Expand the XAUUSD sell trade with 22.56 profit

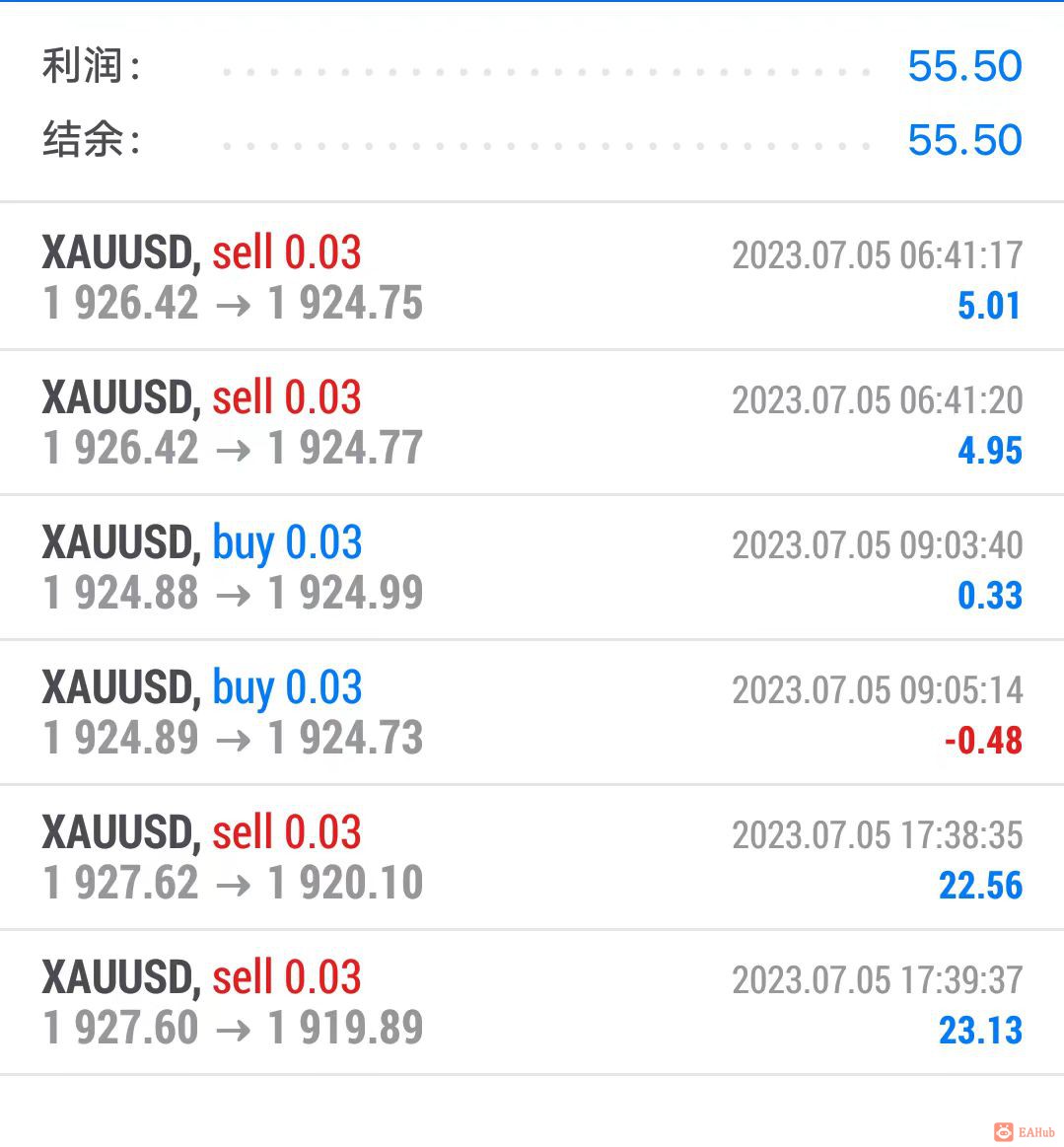pos(532,858)
